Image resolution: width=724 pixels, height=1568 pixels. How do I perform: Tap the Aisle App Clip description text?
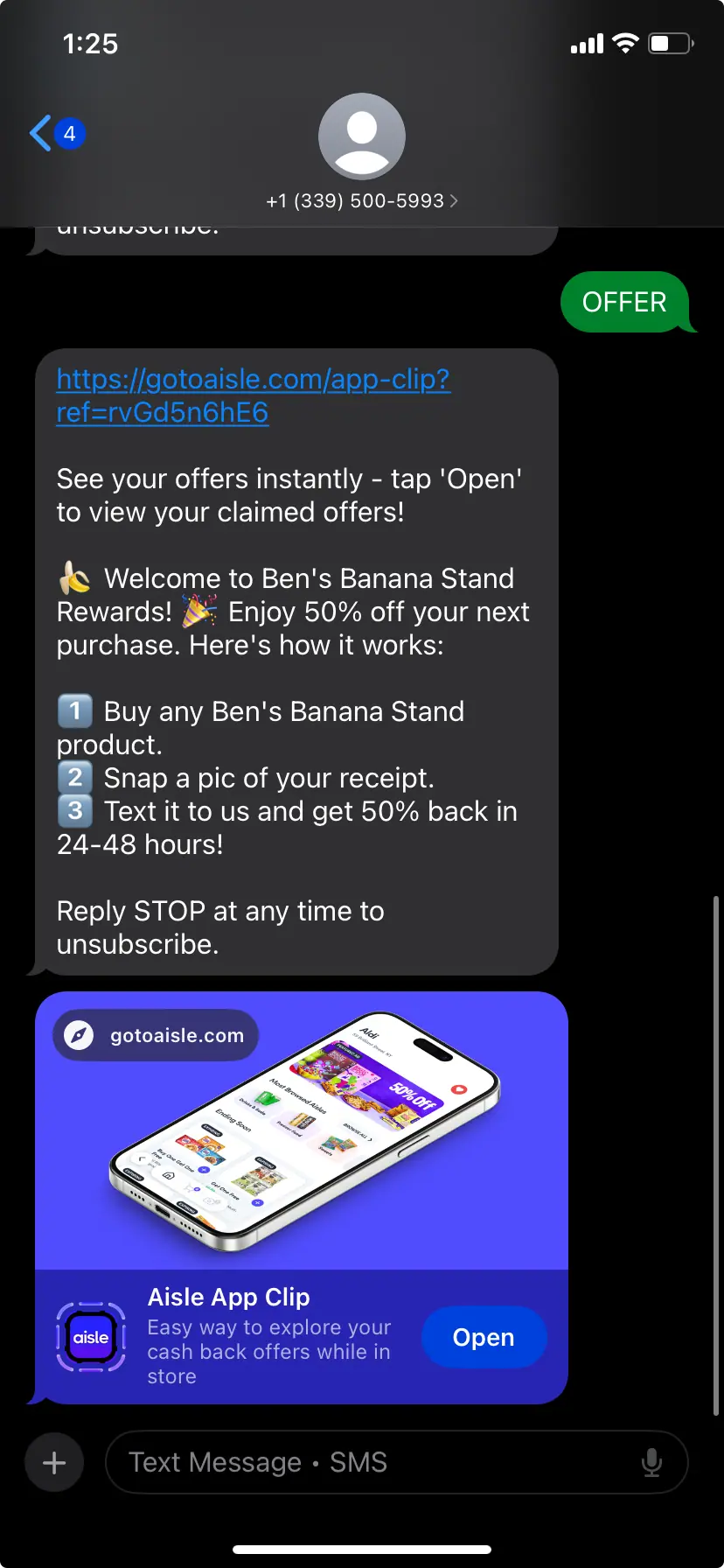coord(268,1351)
